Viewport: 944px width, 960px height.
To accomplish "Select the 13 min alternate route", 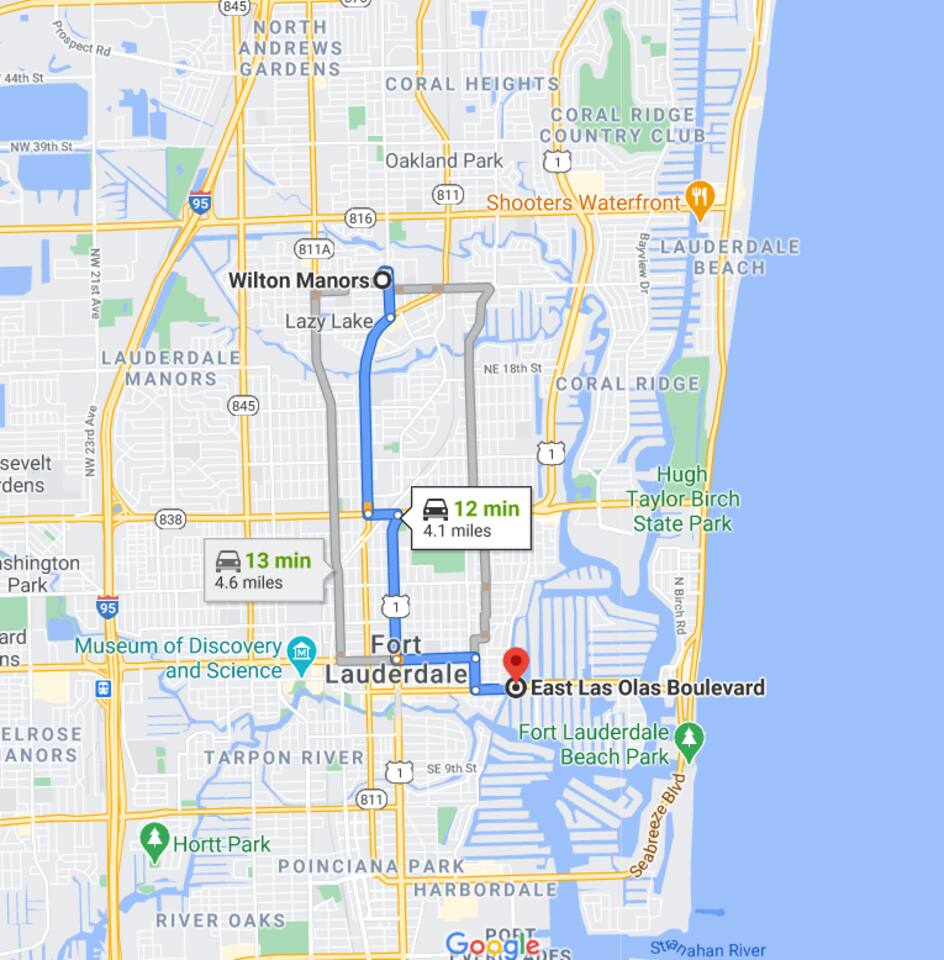I will pos(263,570).
